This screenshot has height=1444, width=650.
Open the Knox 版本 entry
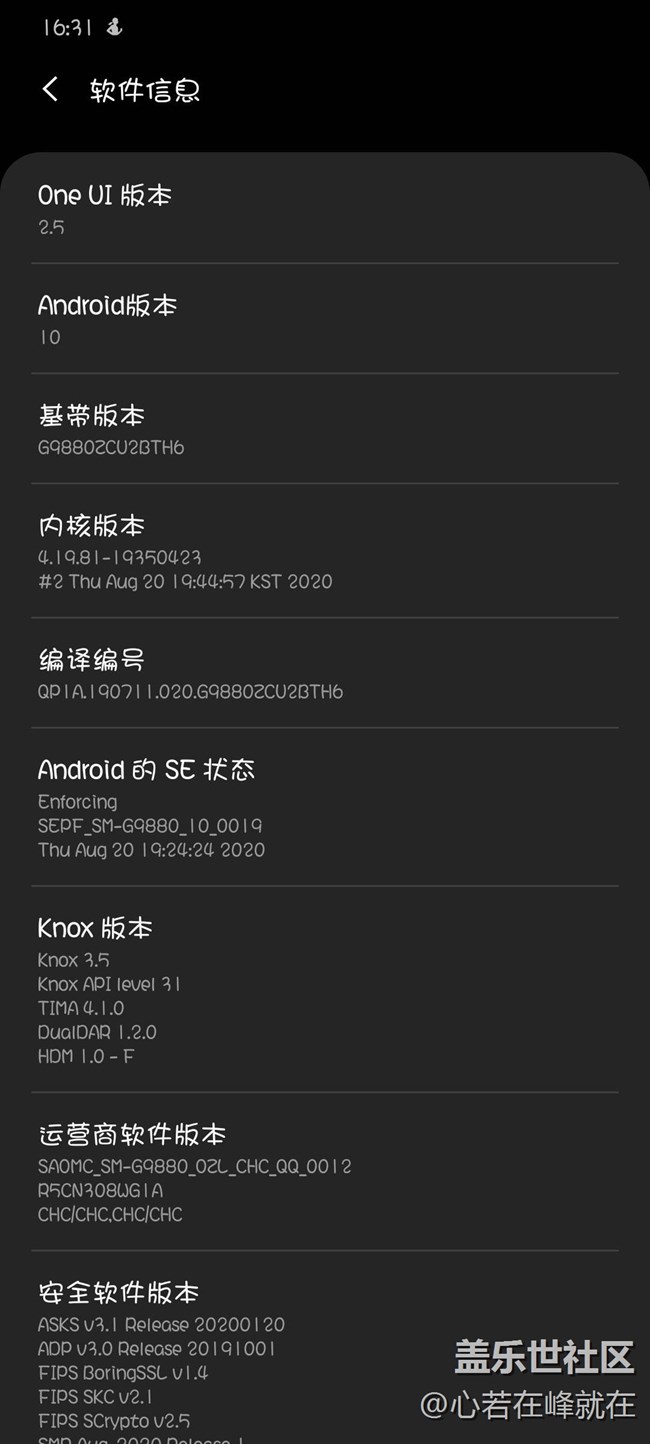tap(325, 989)
